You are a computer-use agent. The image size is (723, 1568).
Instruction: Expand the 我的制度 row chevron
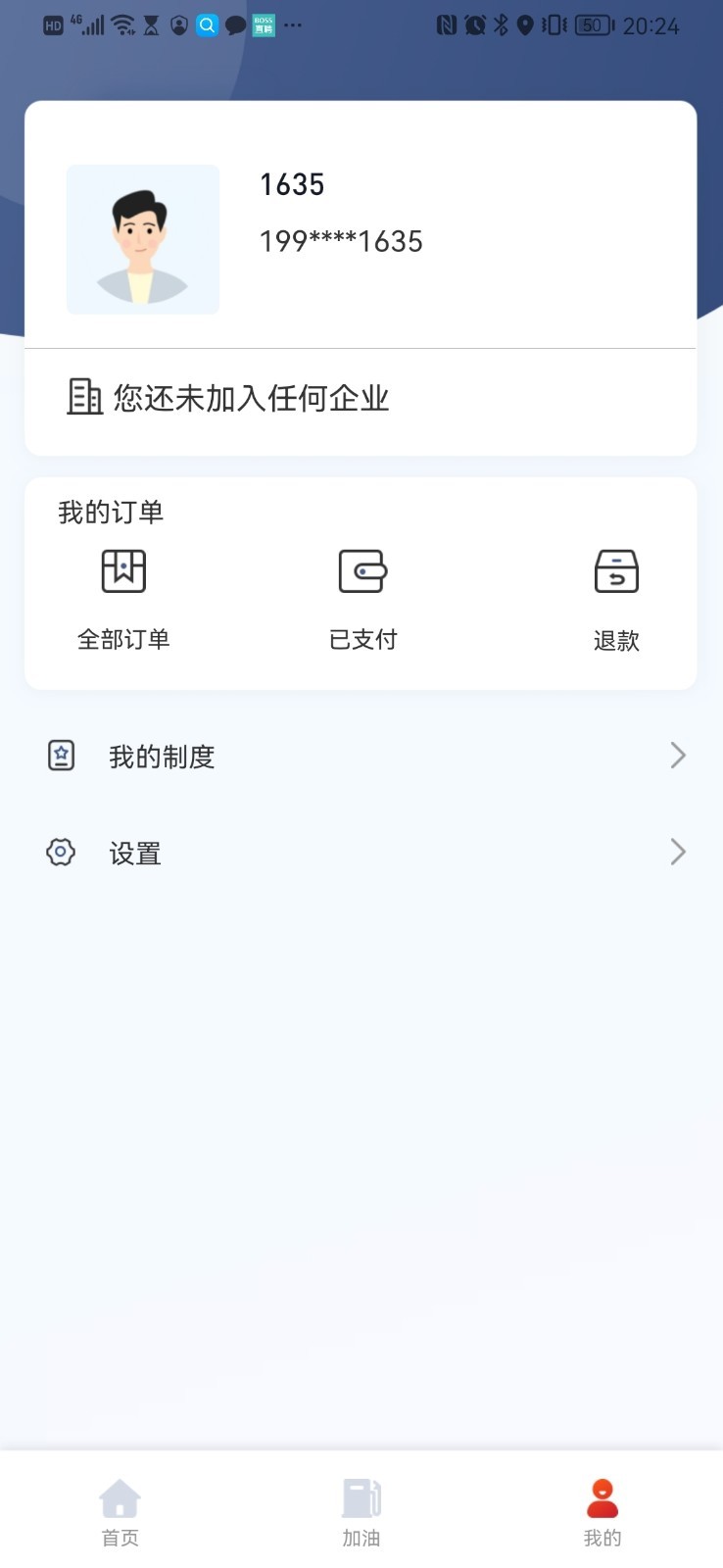click(677, 755)
